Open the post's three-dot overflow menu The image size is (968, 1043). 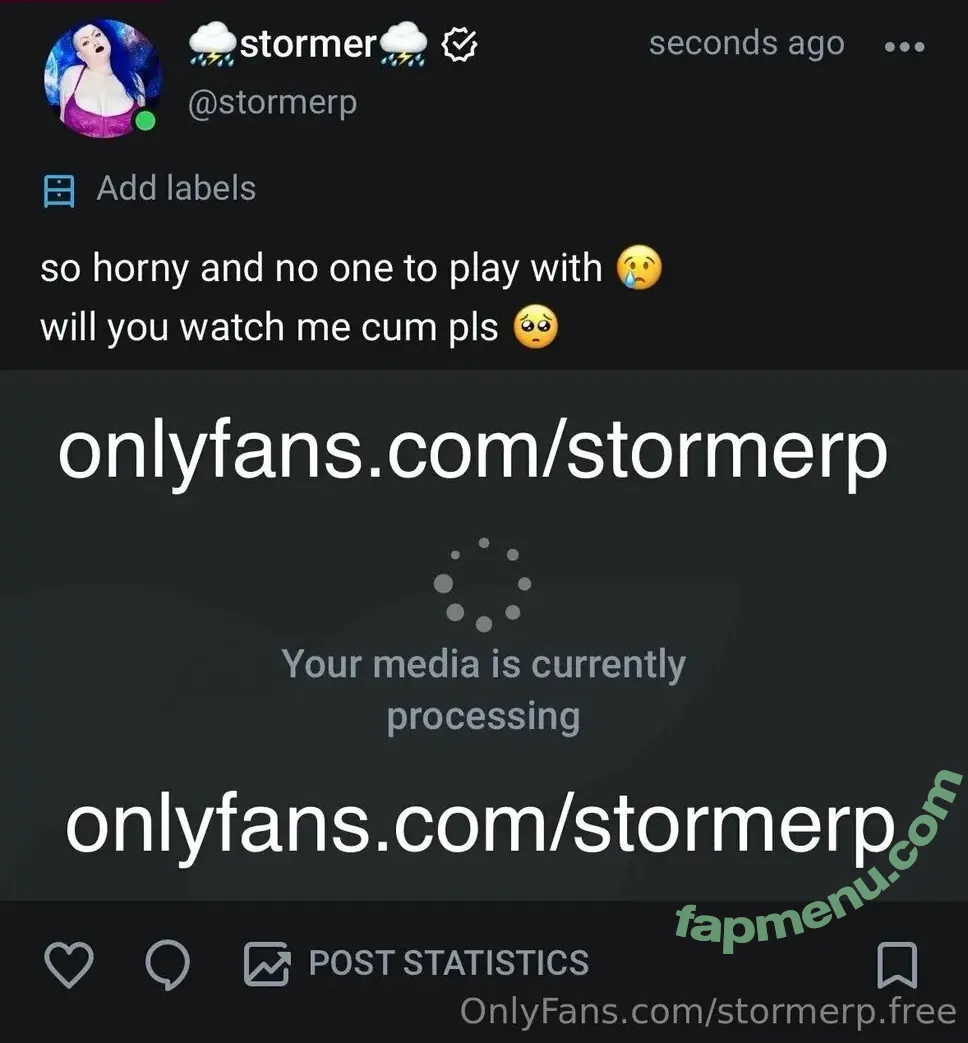point(905,47)
